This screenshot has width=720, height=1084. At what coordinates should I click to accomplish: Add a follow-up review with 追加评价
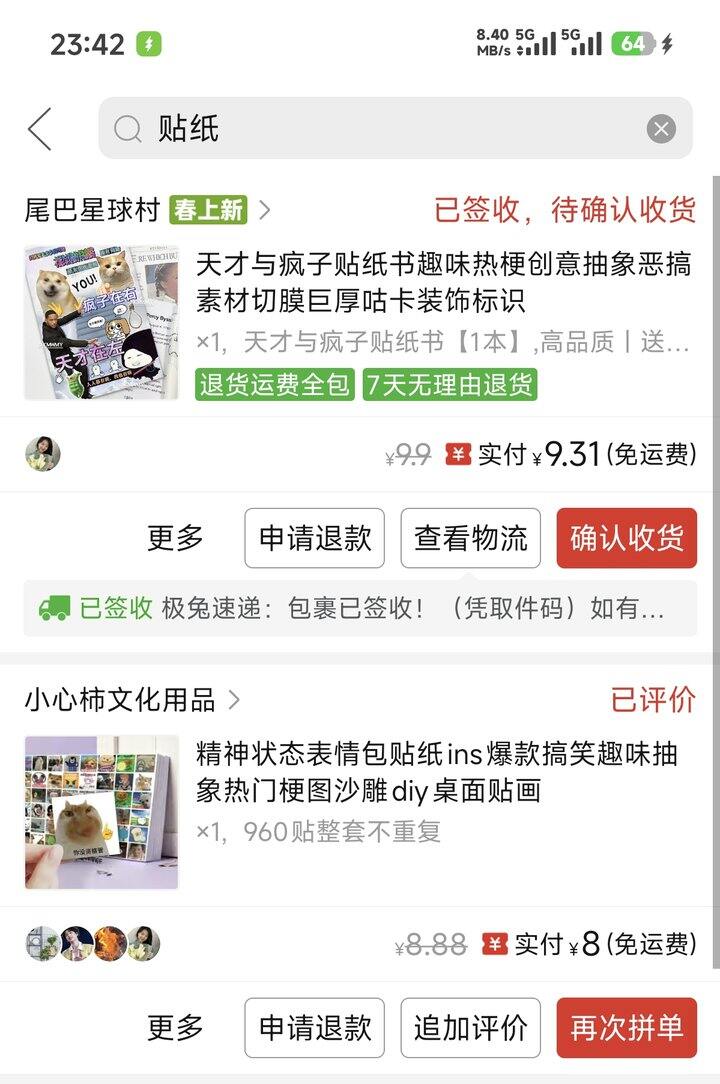[x=471, y=1027]
